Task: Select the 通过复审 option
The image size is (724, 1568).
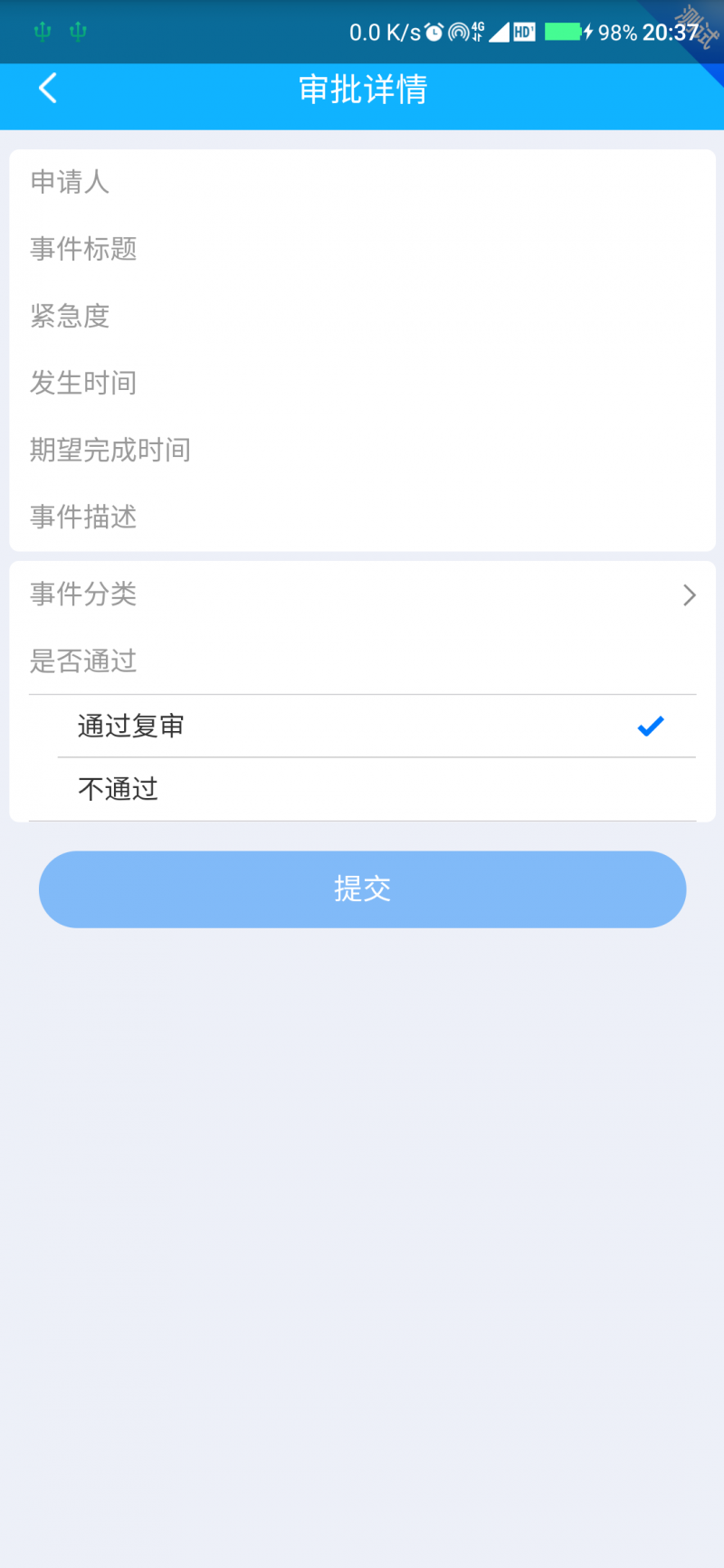Action: point(376,726)
